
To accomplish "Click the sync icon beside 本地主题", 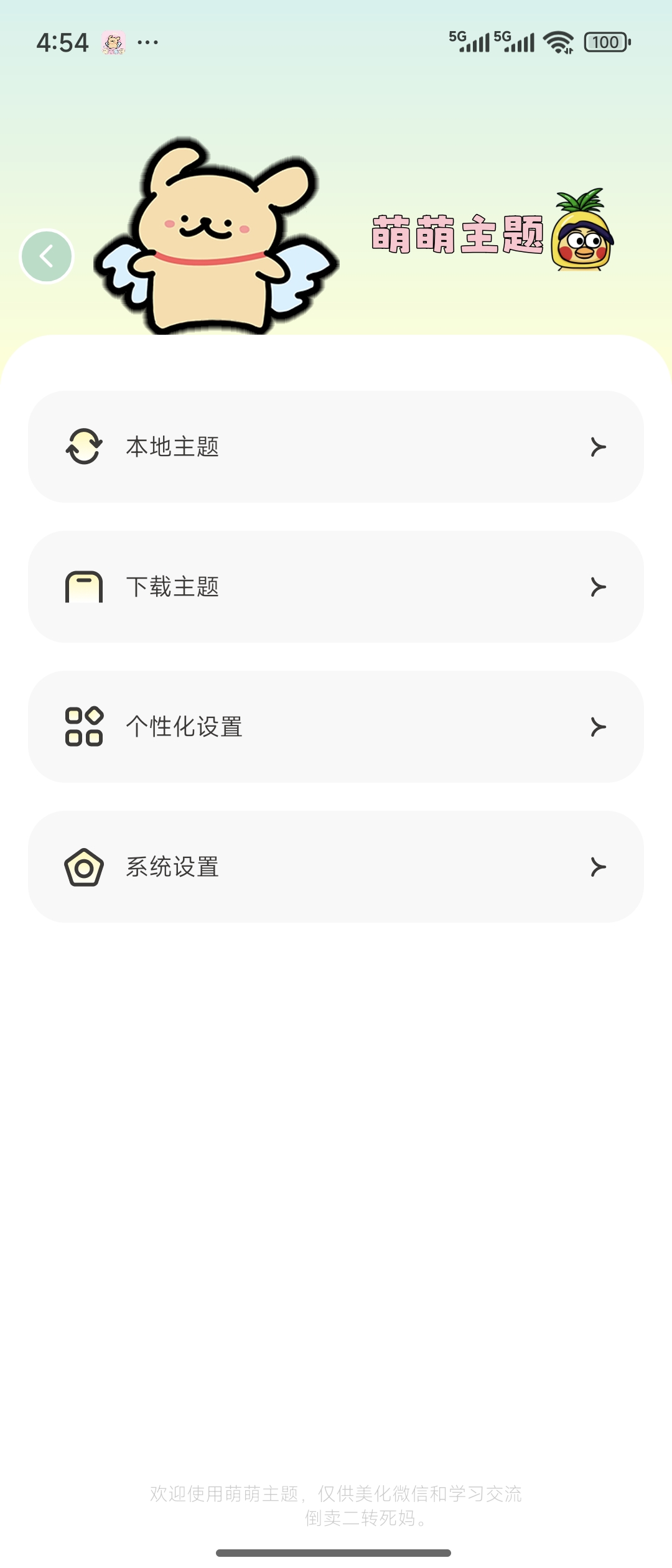I will pos(85,446).
